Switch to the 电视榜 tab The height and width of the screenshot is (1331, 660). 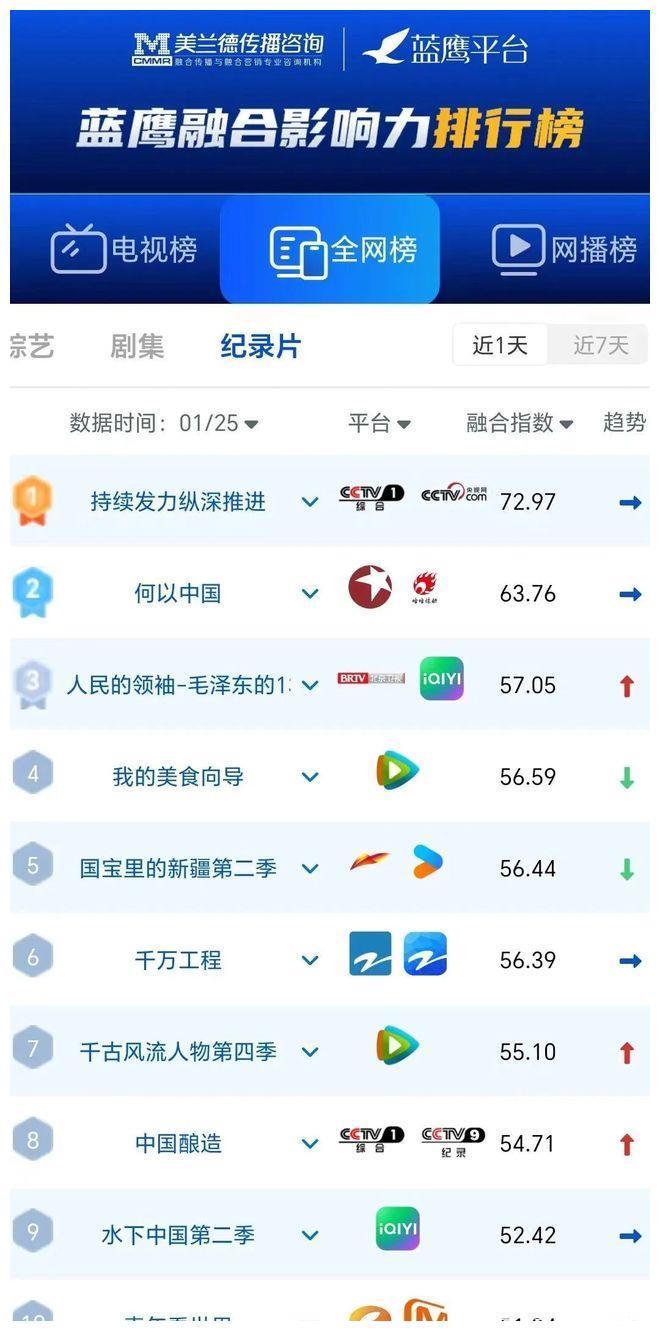click(124, 249)
